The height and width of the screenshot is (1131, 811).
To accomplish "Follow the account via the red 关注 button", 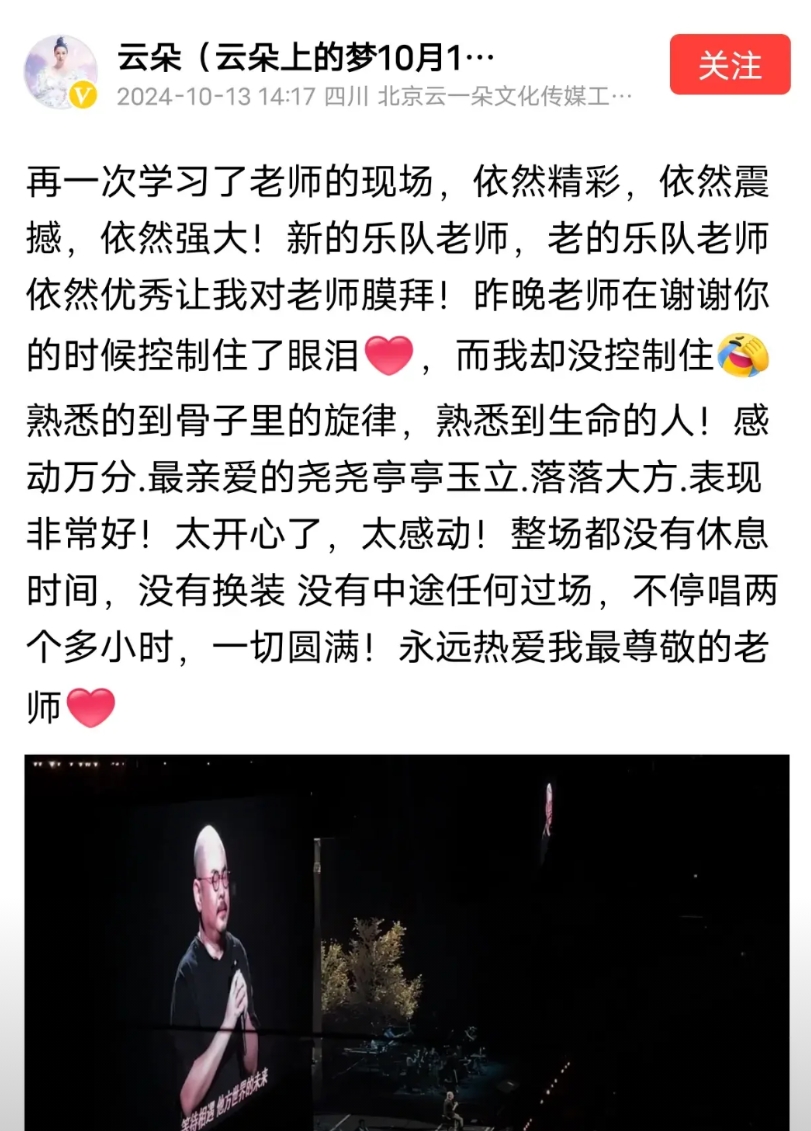I will coord(729,64).
